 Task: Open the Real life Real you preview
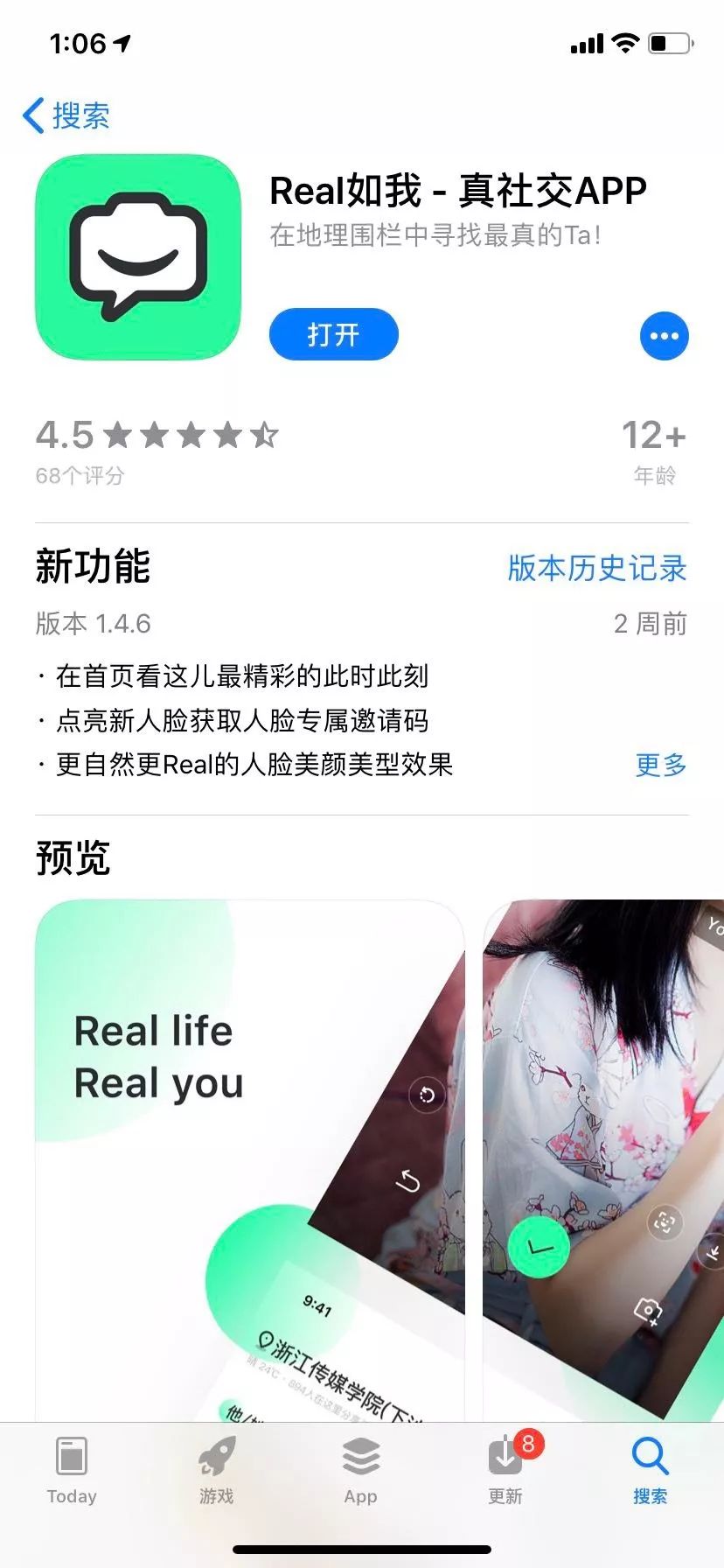click(x=249, y=1155)
